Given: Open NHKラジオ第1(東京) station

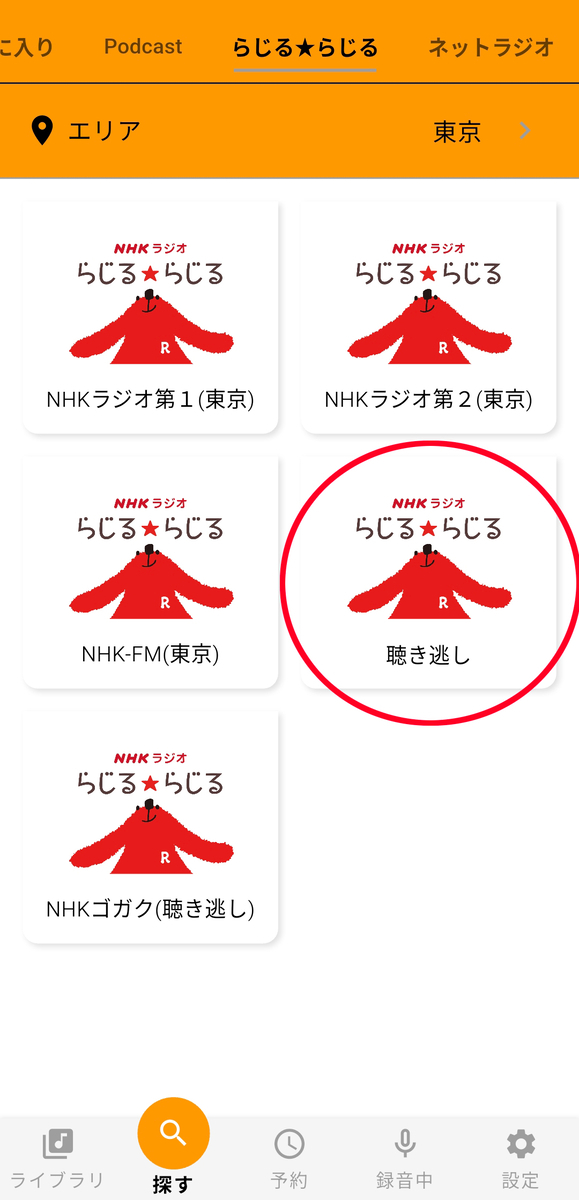Looking at the screenshot, I should point(150,318).
